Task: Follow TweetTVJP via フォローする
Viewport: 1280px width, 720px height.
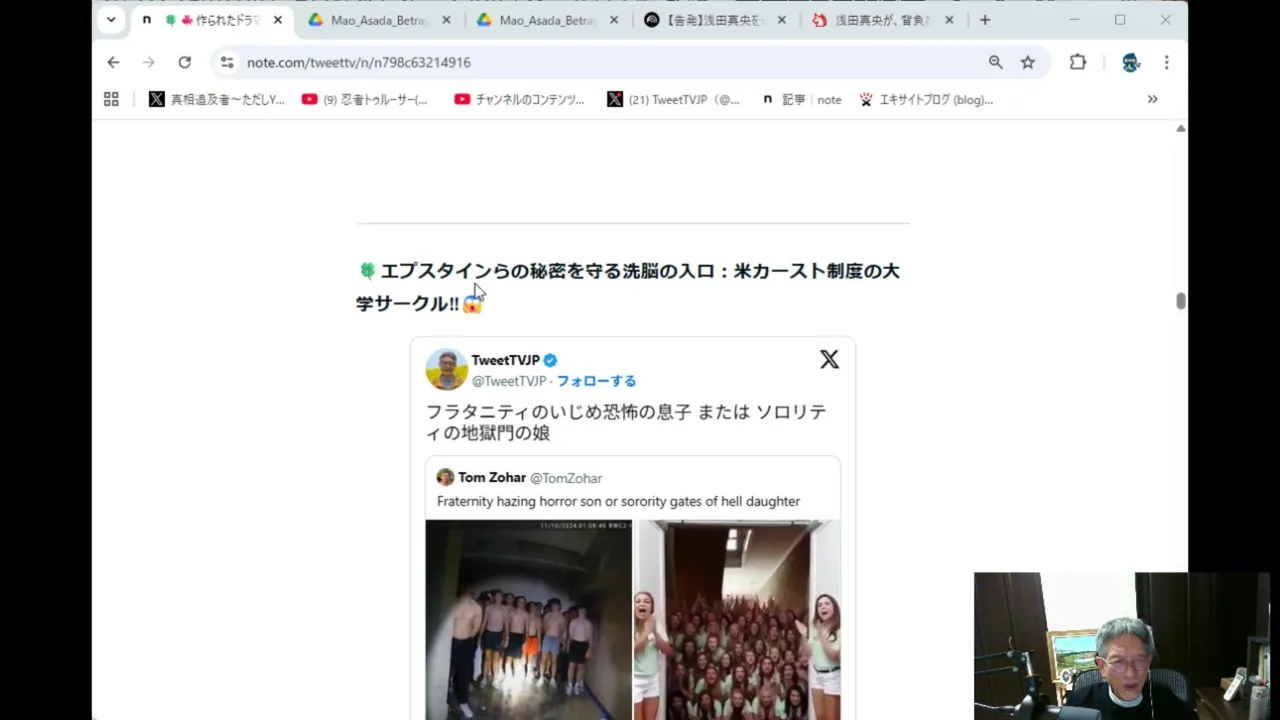Action: tap(596, 381)
